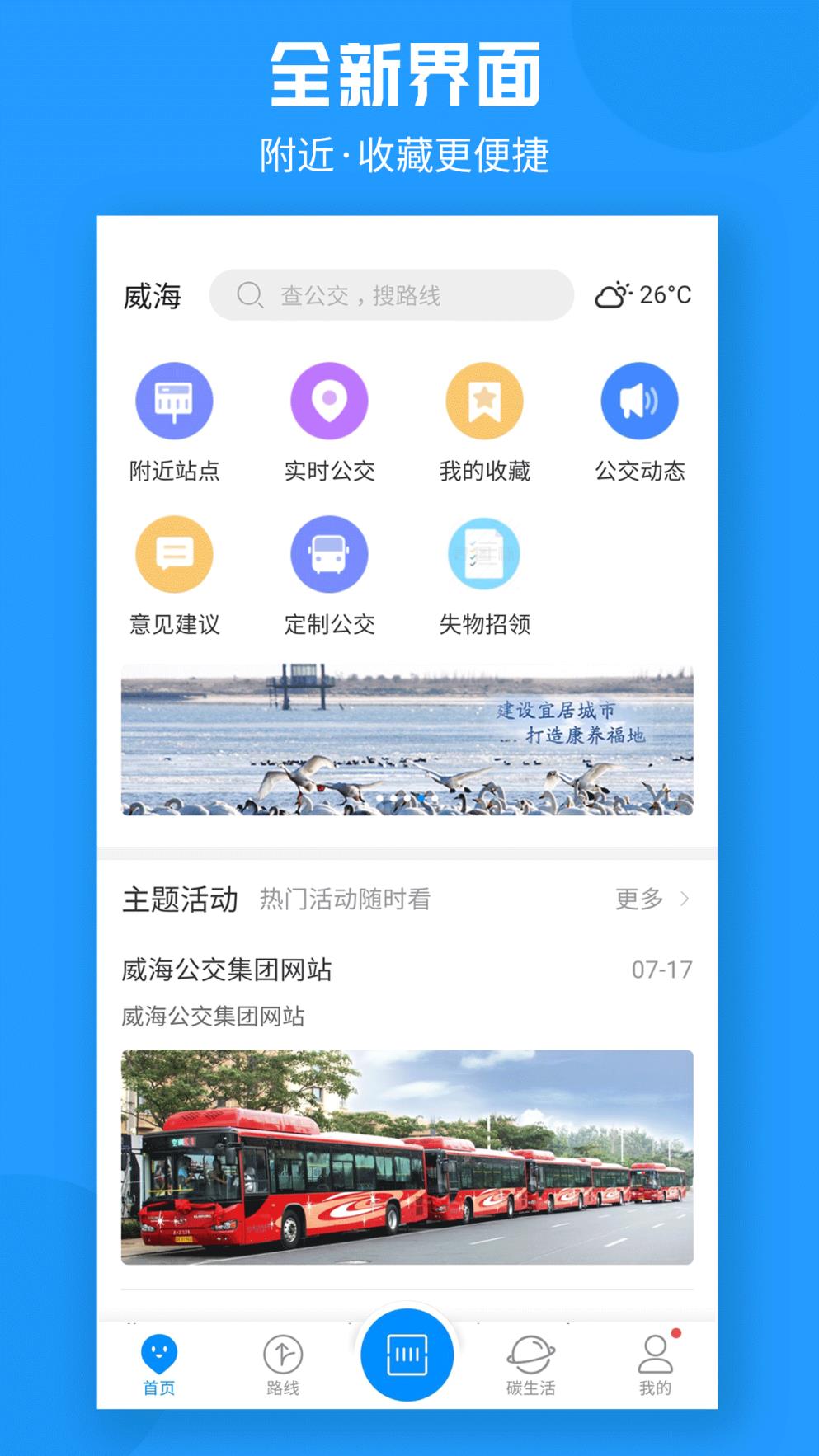Open 我的收藏 favorites icon
Screen dimensions: 819x1456
pyautogui.click(x=485, y=402)
